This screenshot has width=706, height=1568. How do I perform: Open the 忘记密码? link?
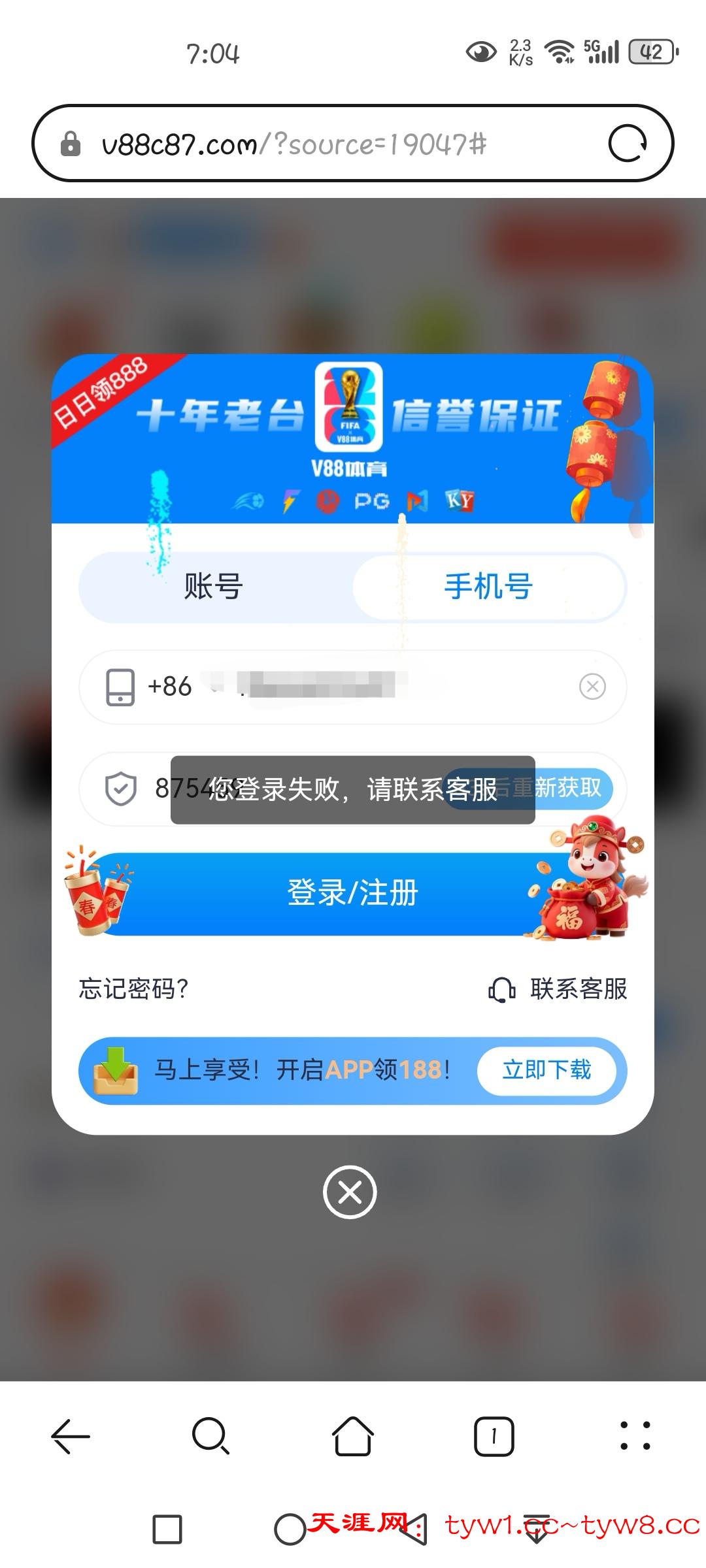point(134,988)
